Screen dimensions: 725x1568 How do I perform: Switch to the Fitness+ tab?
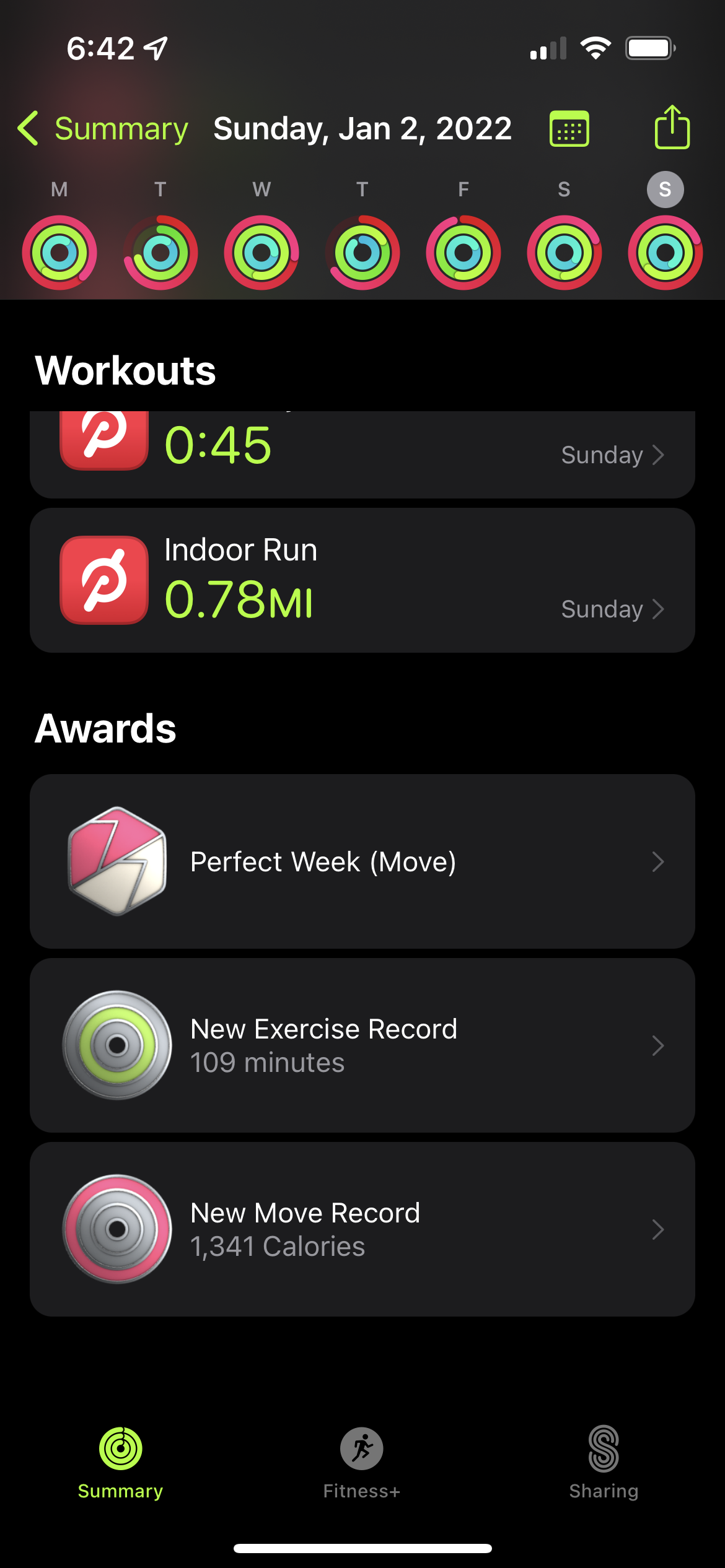362,1462
